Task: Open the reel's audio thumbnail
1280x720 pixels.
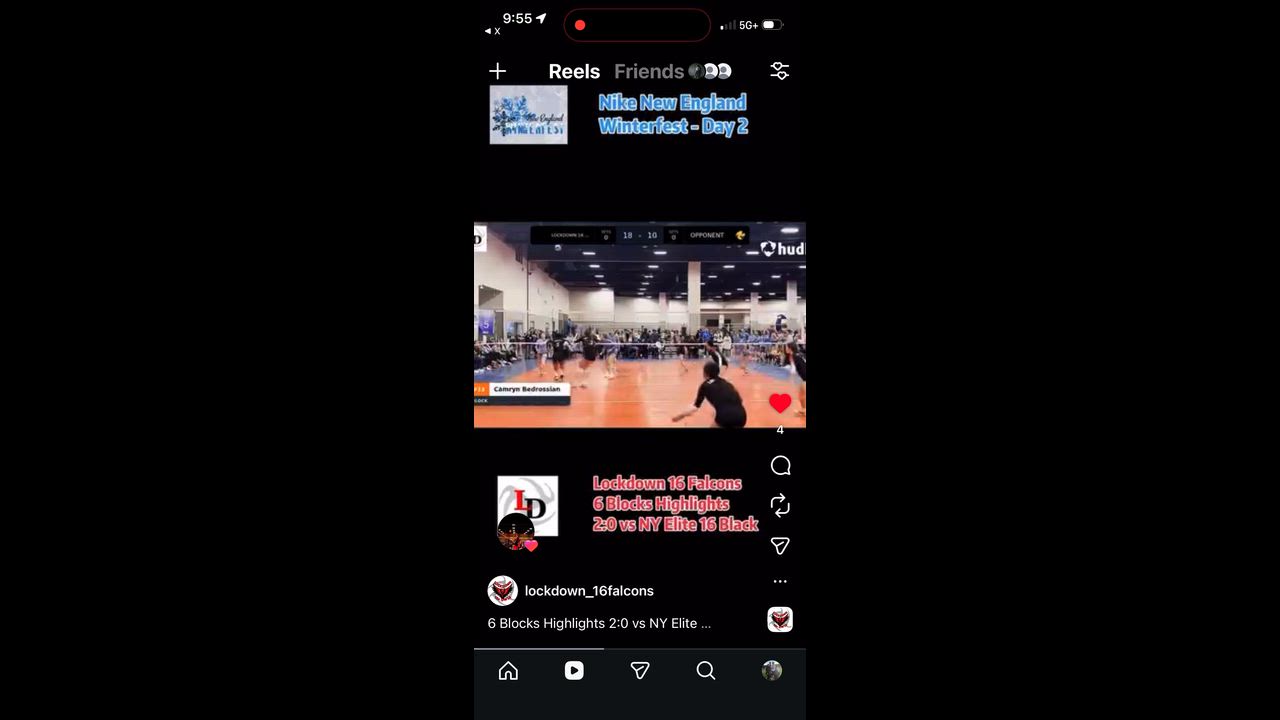Action: (x=780, y=620)
